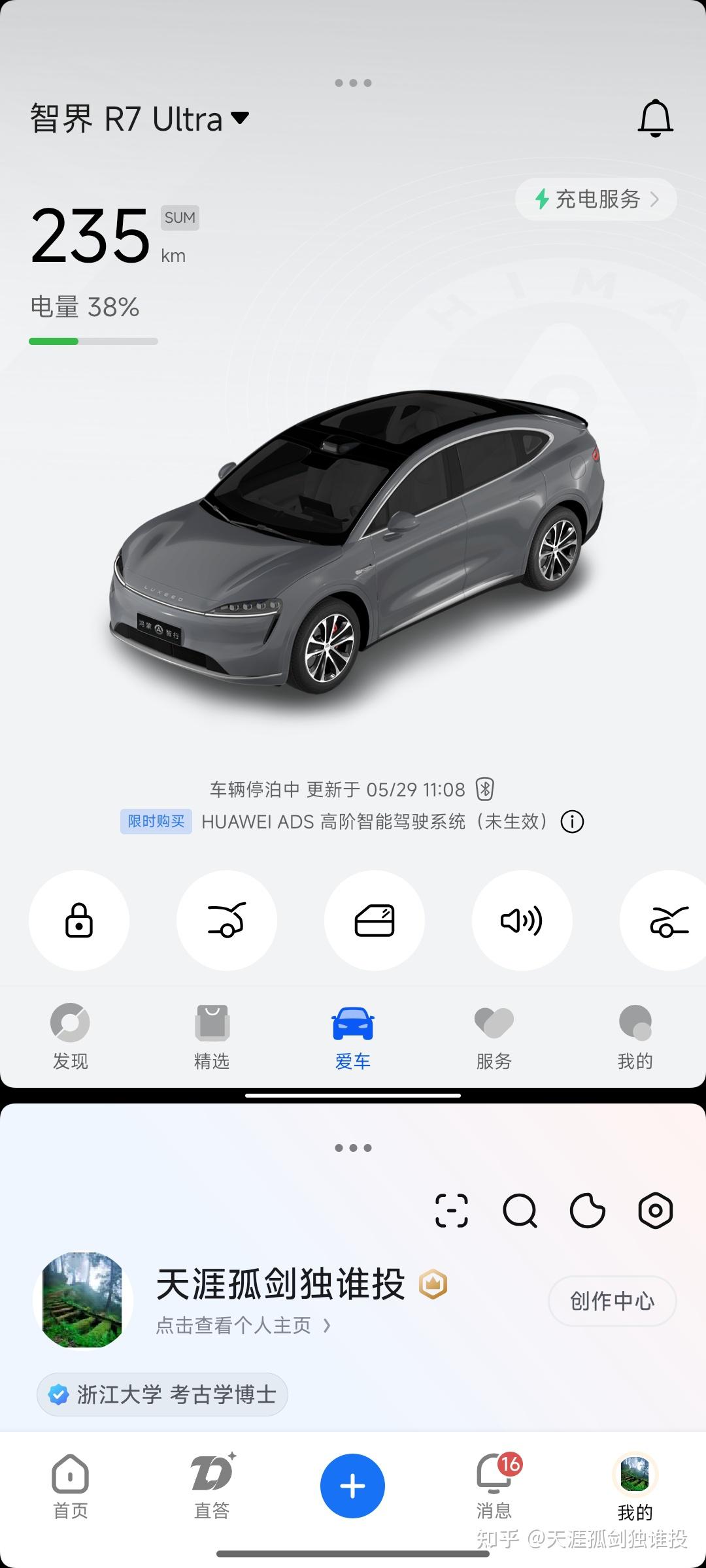Viewport: 706px width, 1568px height.
Task: Tap the notification bell at the top
Action: (x=656, y=118)
